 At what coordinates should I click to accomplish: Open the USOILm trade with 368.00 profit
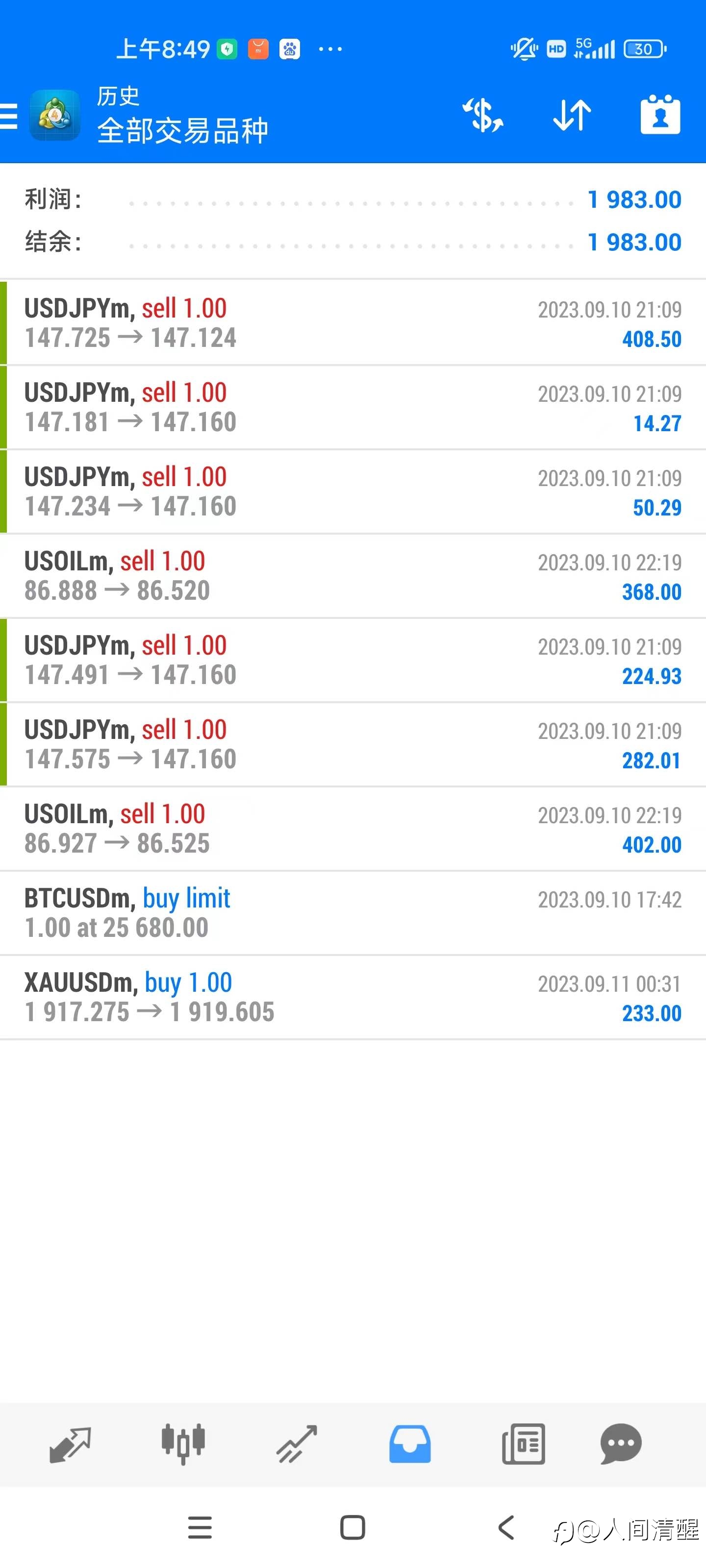tap(353, 576)
